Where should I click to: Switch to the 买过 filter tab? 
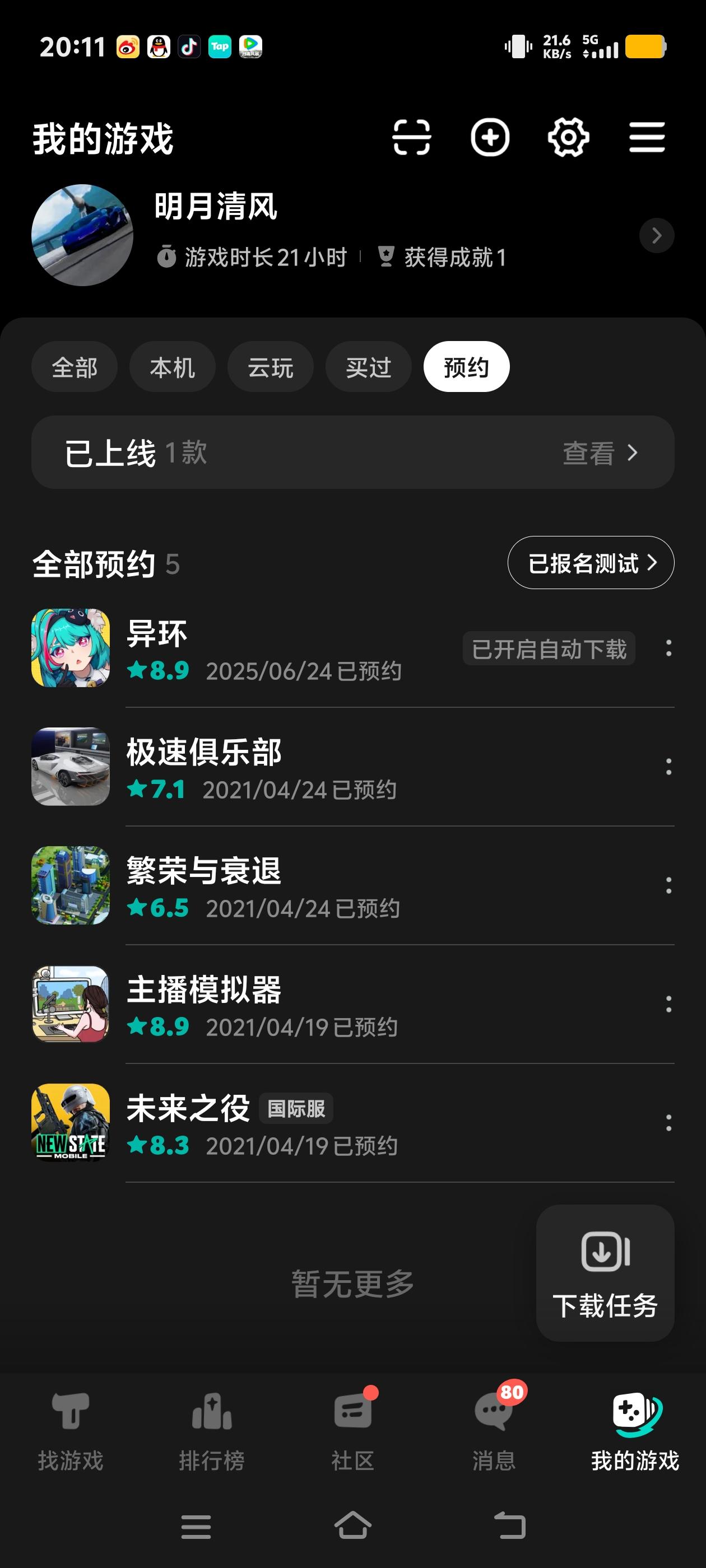click(368, 366)
